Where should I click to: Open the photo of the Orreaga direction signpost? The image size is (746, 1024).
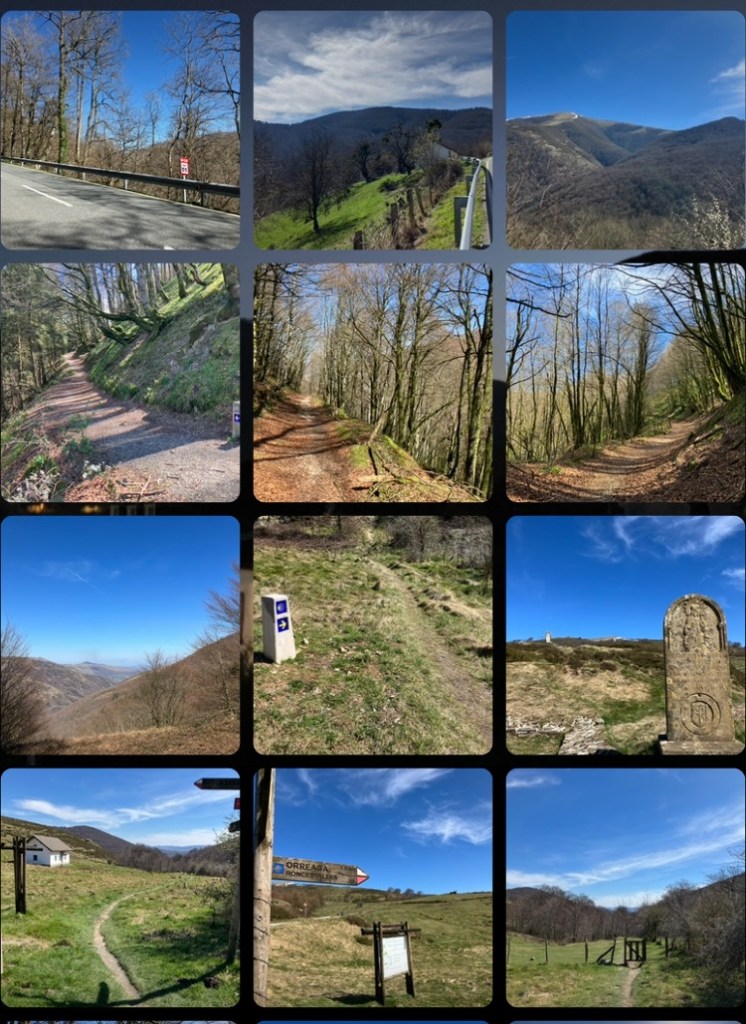[x=372, y=887]
